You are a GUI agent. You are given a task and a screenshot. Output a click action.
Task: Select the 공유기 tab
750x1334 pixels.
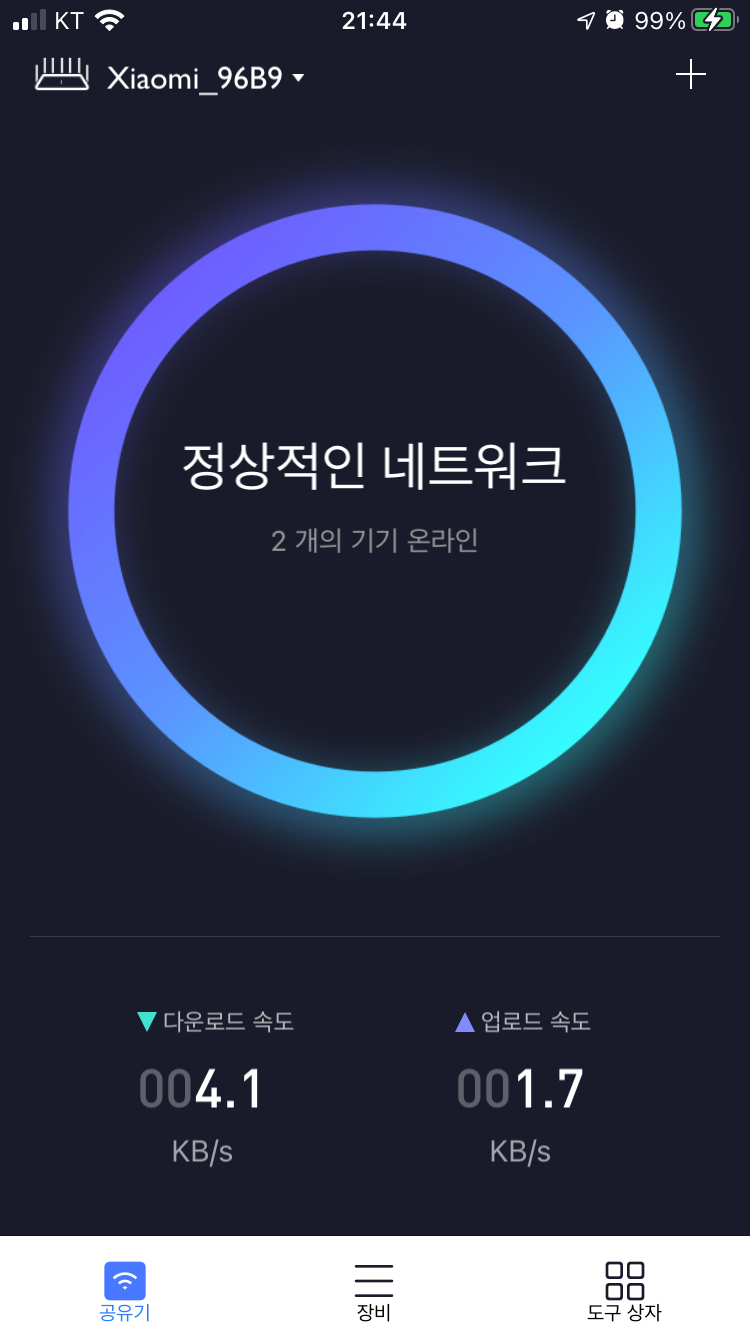pos(125,1291)
